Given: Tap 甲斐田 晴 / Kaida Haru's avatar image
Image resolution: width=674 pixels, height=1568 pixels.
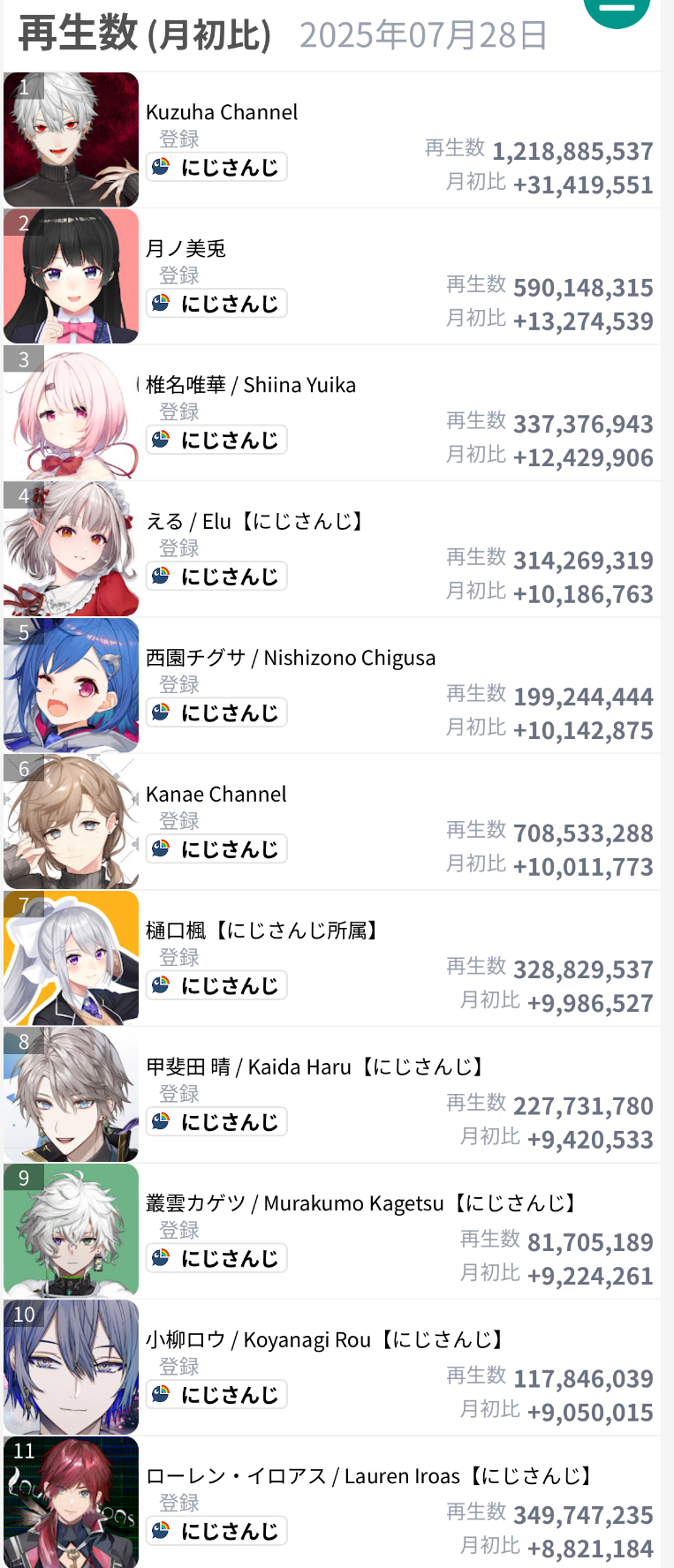Looking at the screenshot, I should coord(72,1094).
